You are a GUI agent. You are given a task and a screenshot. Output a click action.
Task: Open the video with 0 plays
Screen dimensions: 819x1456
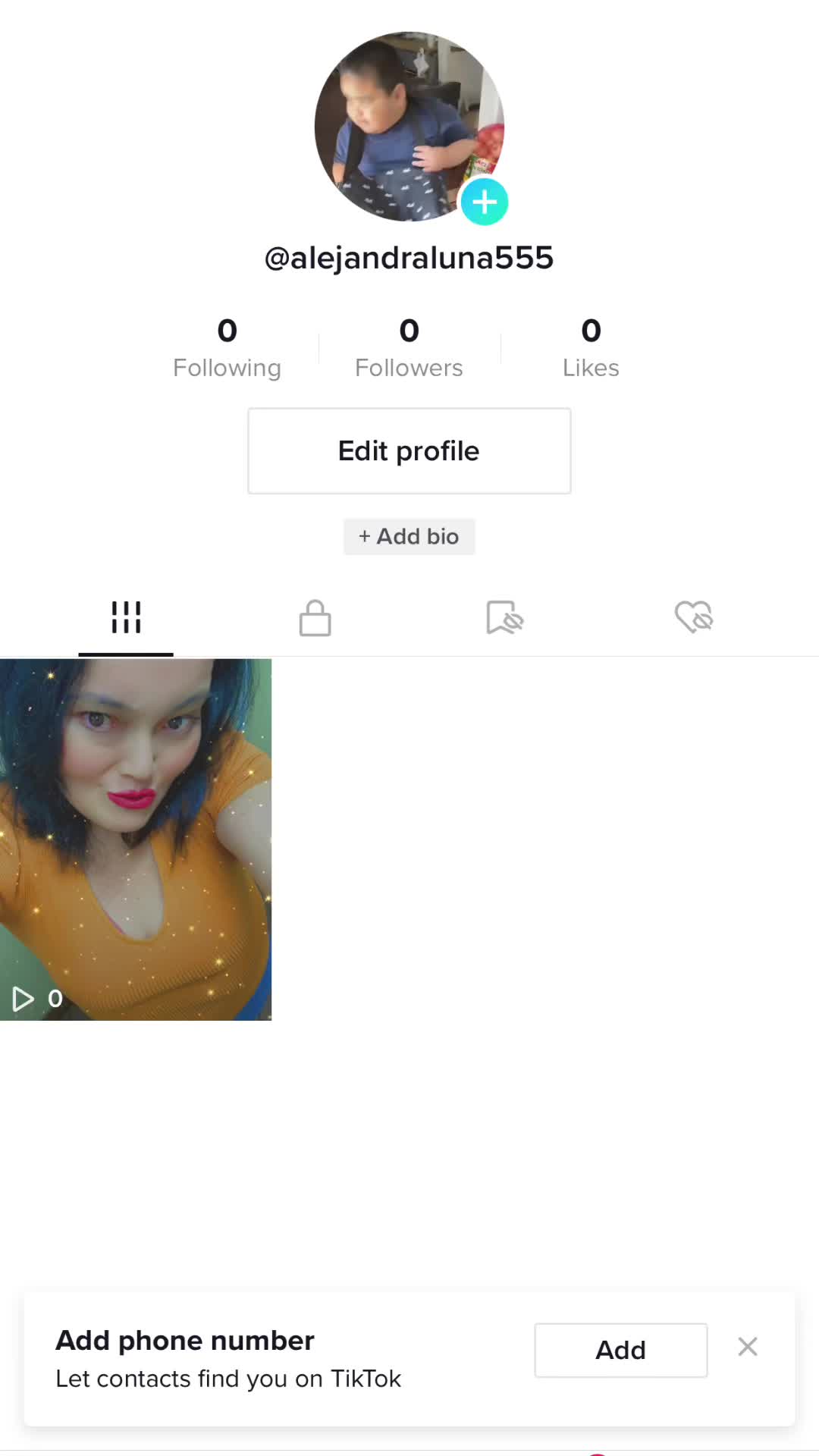136,839
